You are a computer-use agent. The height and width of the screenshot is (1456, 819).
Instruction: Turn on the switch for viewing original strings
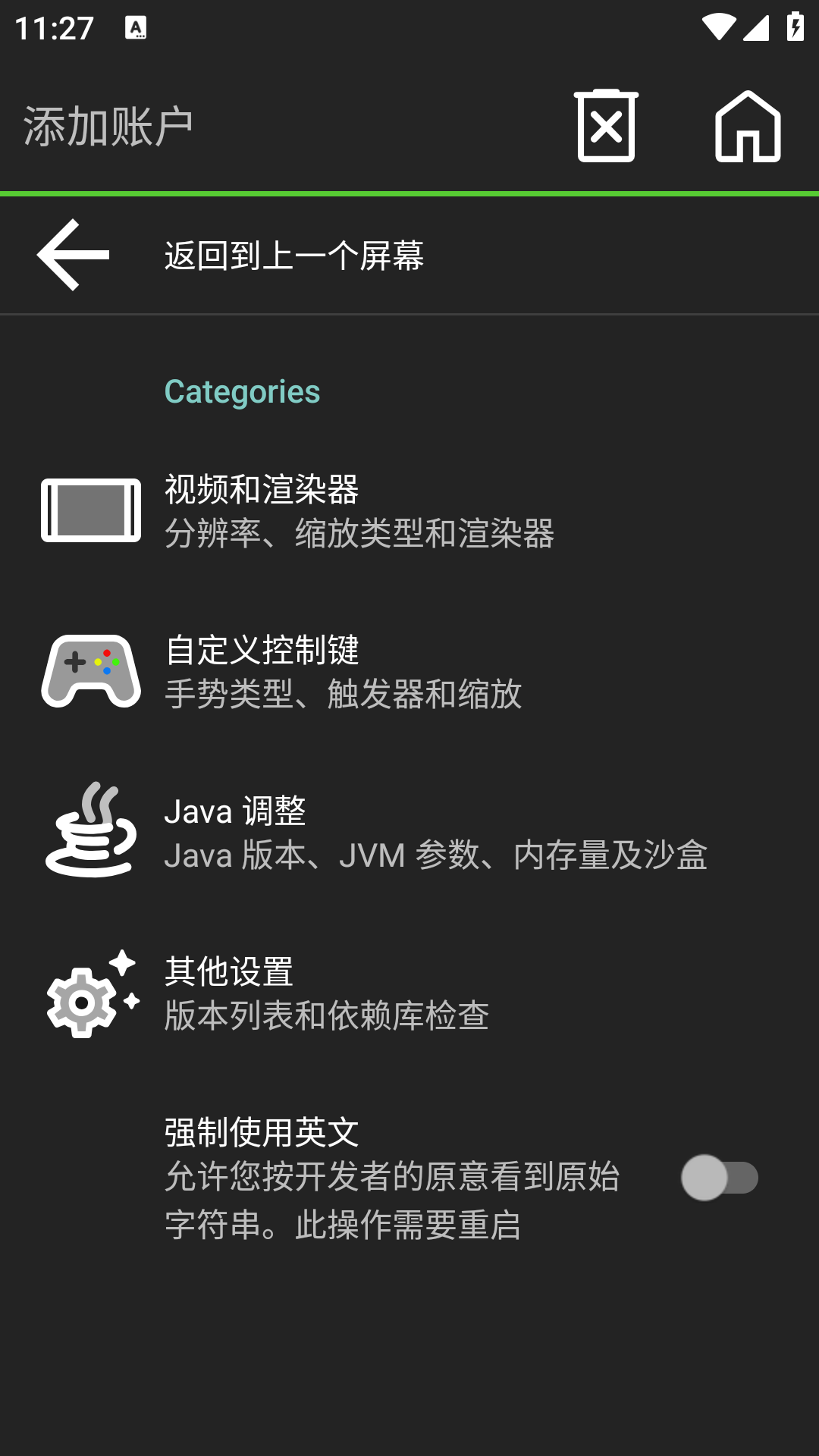pyautogui.click(x=720, y=1178)
